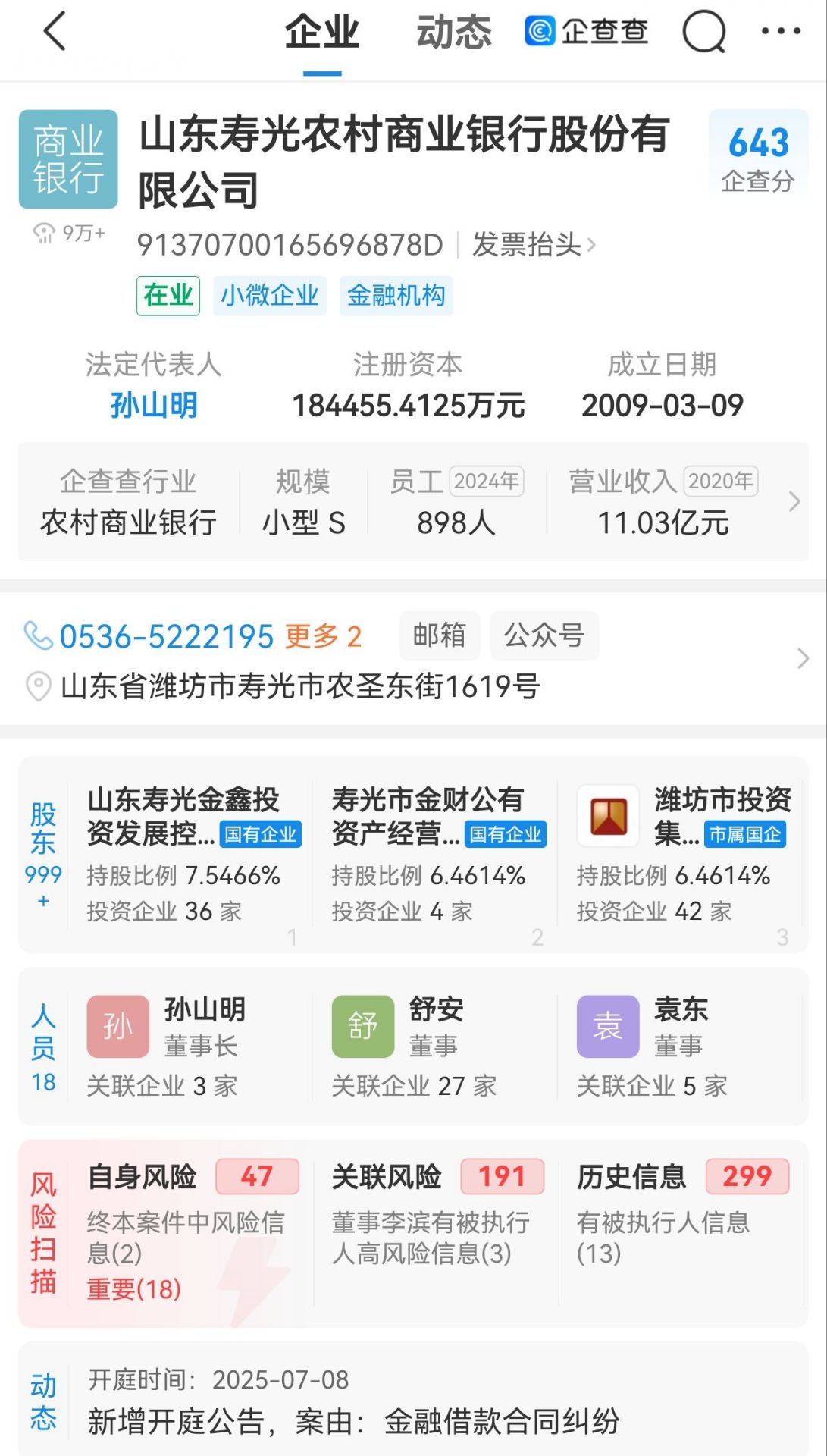The width and height of the screenshot is (827, 1456).
Task: Tap the 邮箱 chip
Action: [x=440, y=635]
